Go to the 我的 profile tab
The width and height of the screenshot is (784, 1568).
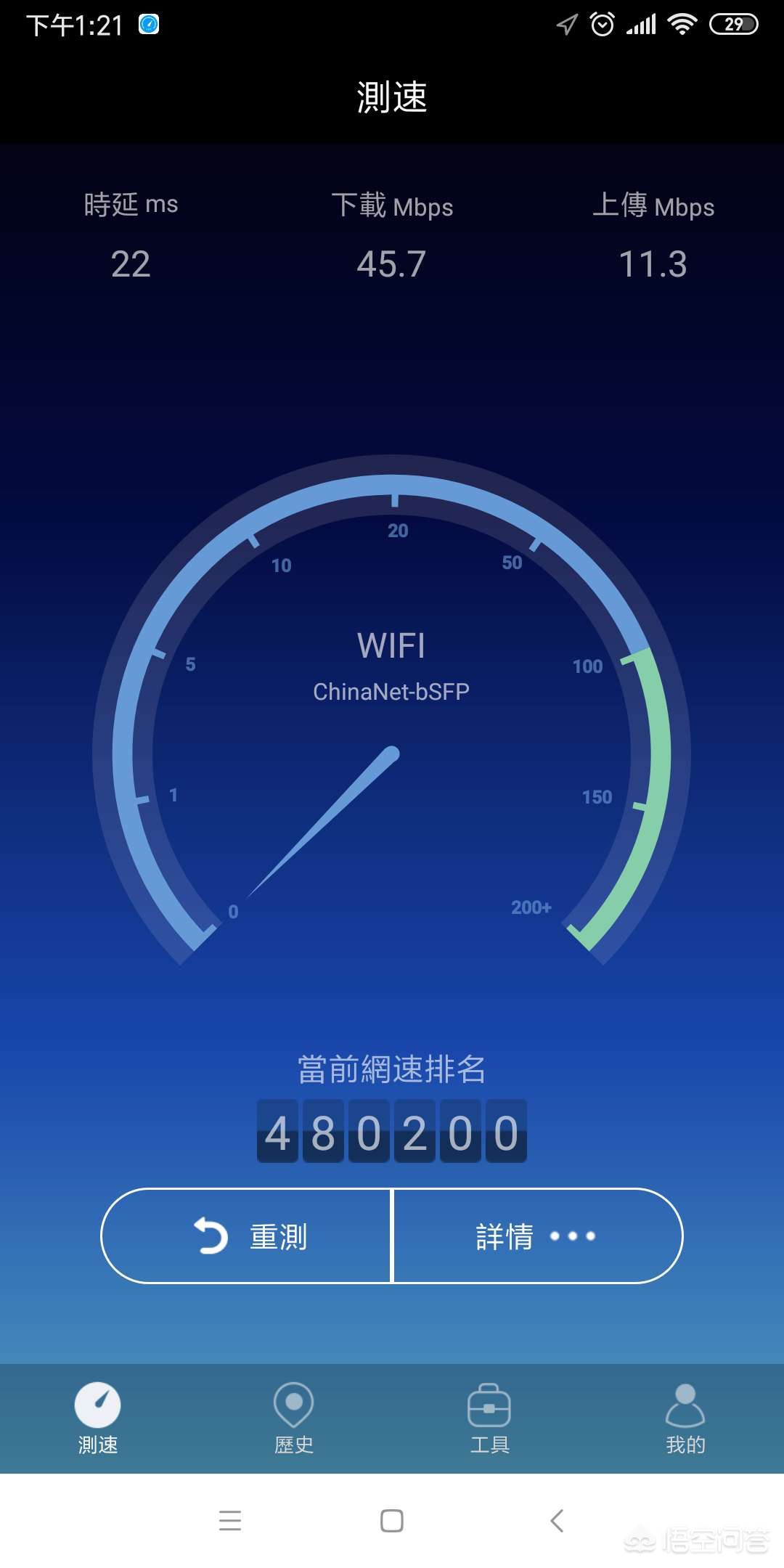pos(685,1418)
